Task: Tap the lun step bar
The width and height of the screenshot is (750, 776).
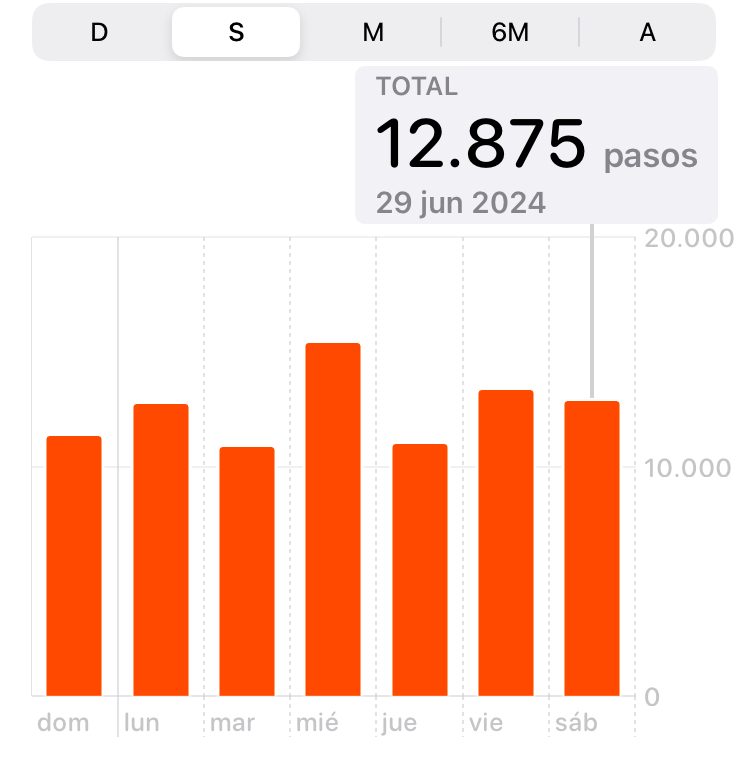Action: pyautogui.click(x=161, y=550)
